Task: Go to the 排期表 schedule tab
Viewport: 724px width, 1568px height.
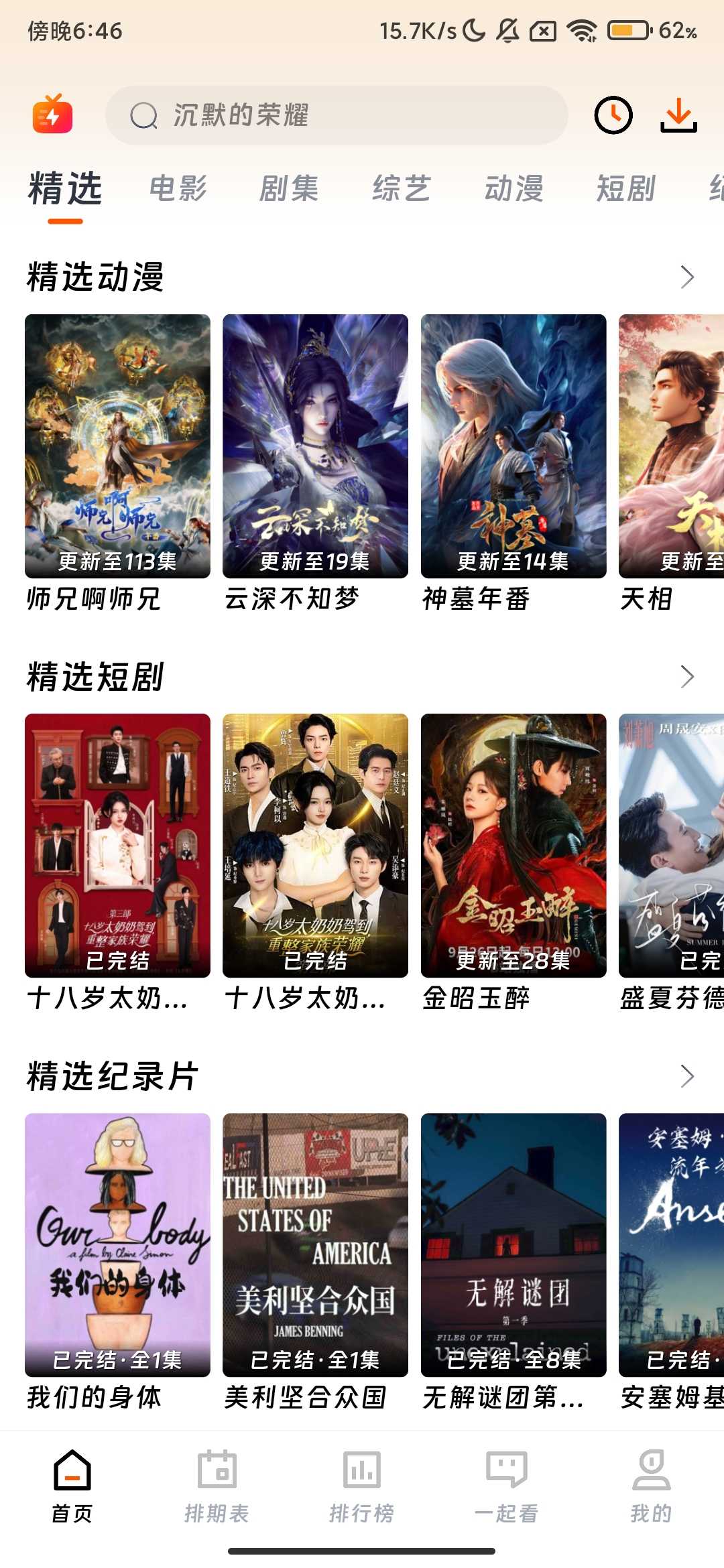Action: click(217, 1484)
